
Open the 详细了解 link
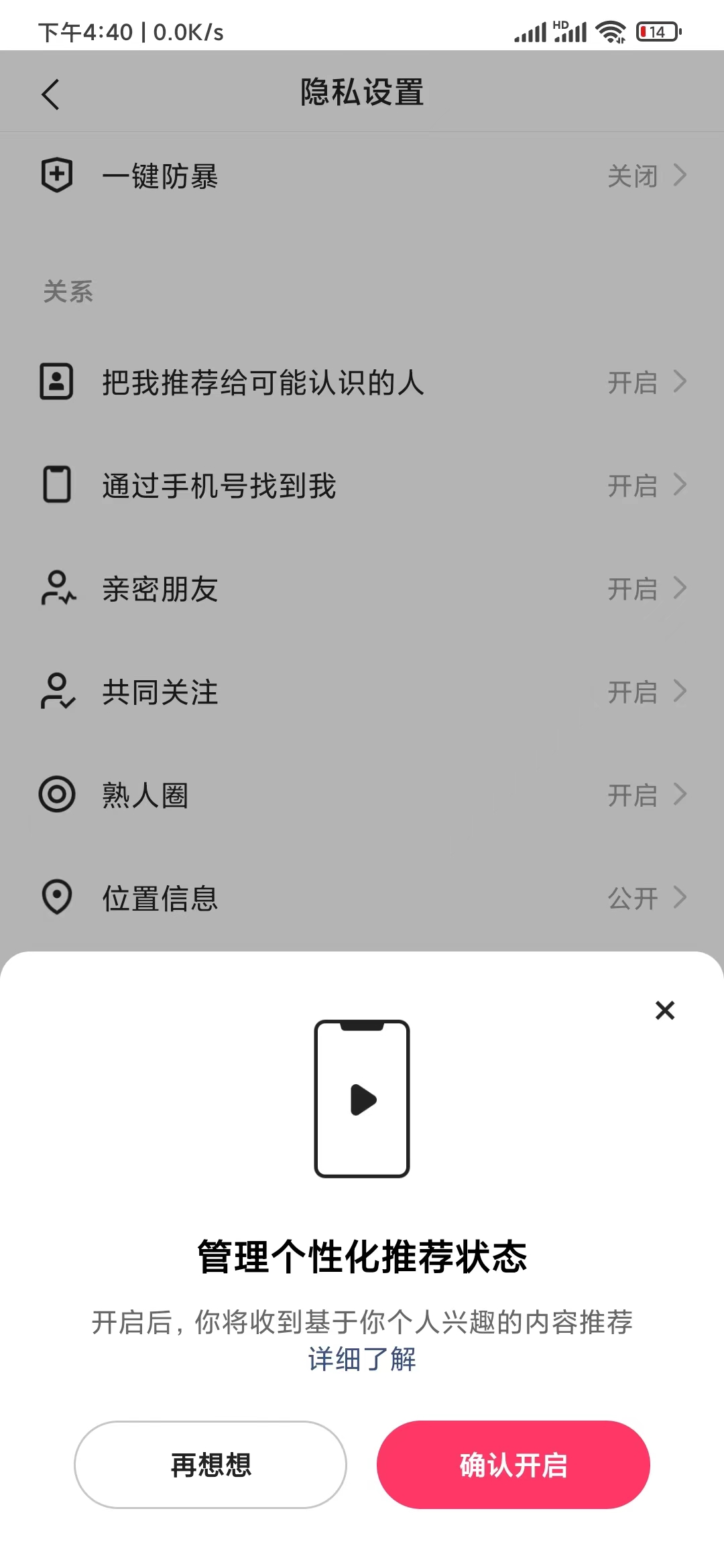tap(362, 1359)
